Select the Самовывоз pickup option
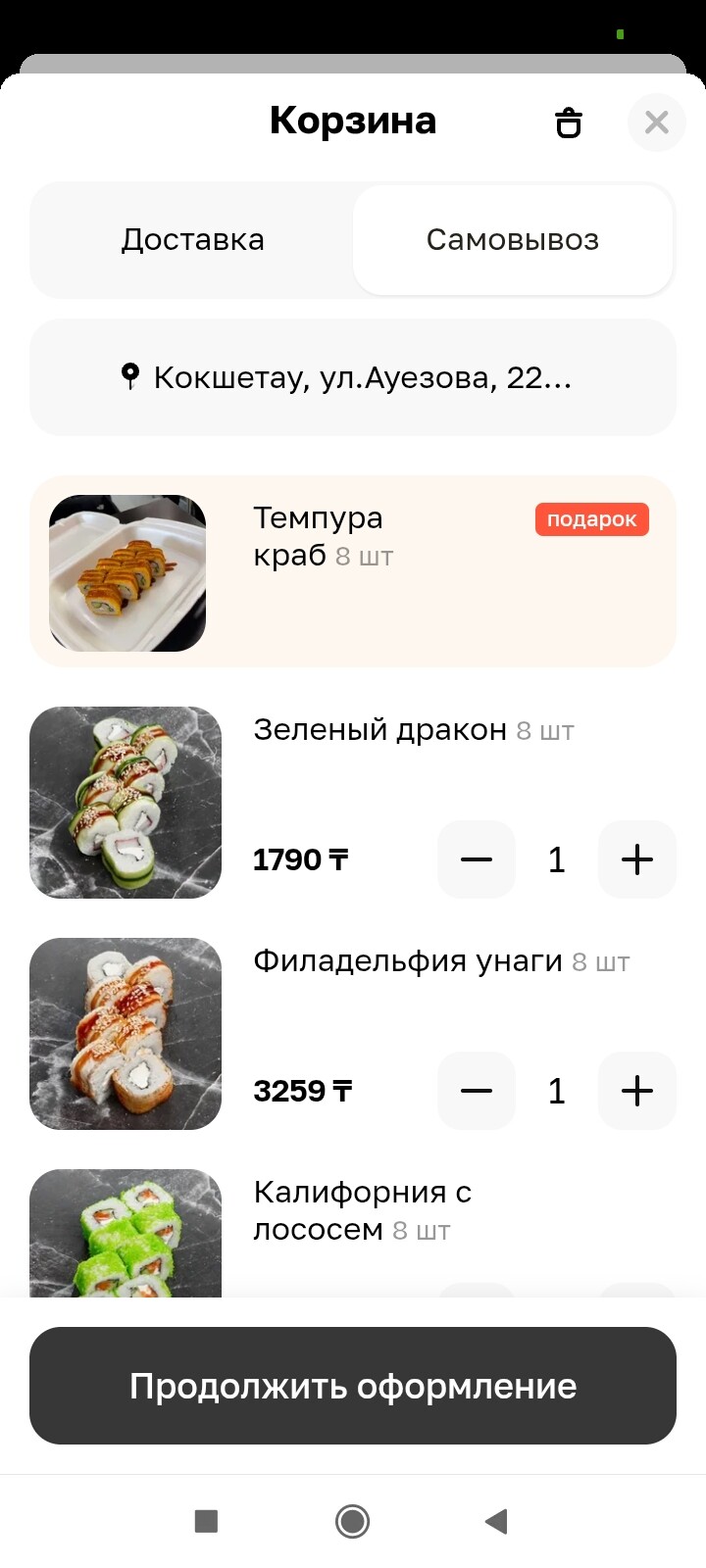The width and height of the screenshot is (706, 1568). click(x=512, y=240)
